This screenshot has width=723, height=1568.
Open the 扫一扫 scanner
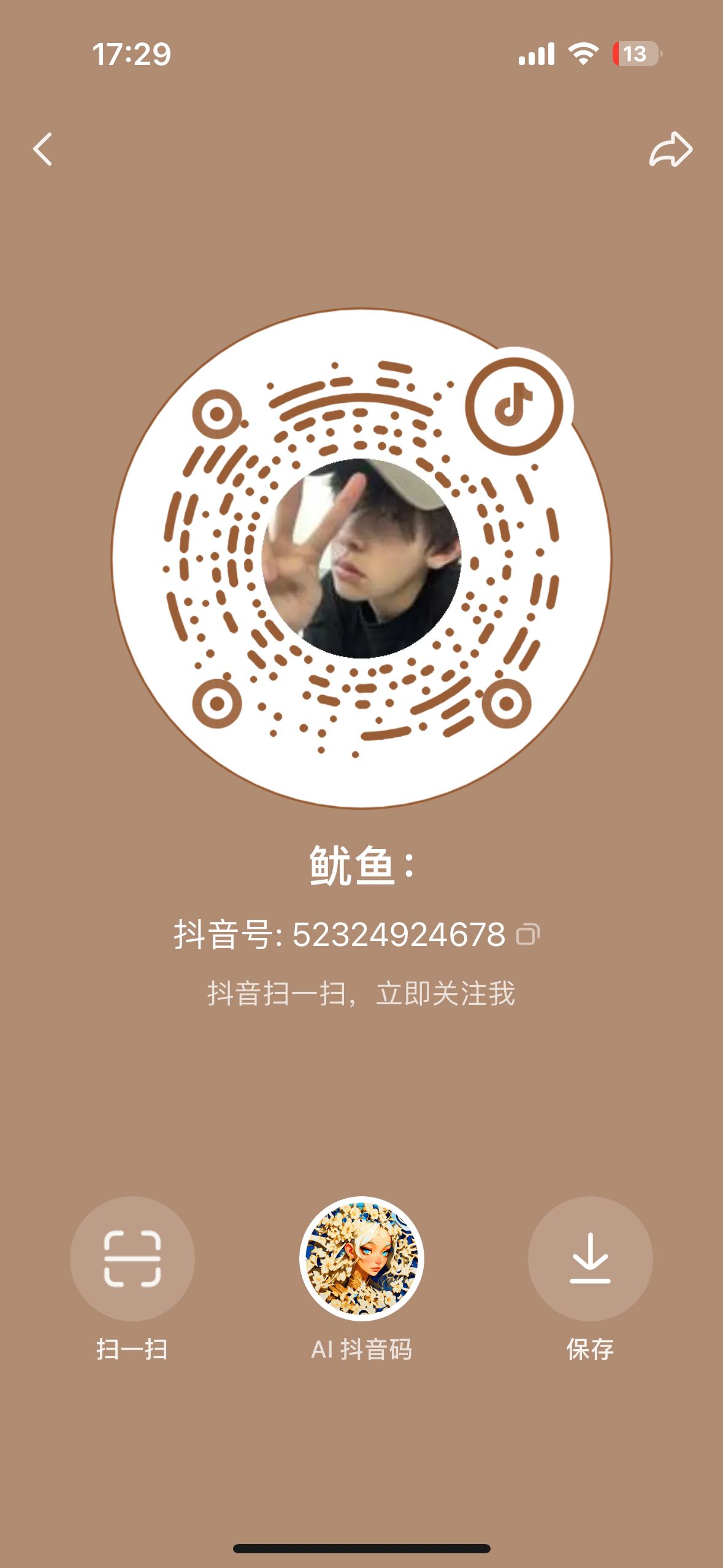(x=132, y=1258)
